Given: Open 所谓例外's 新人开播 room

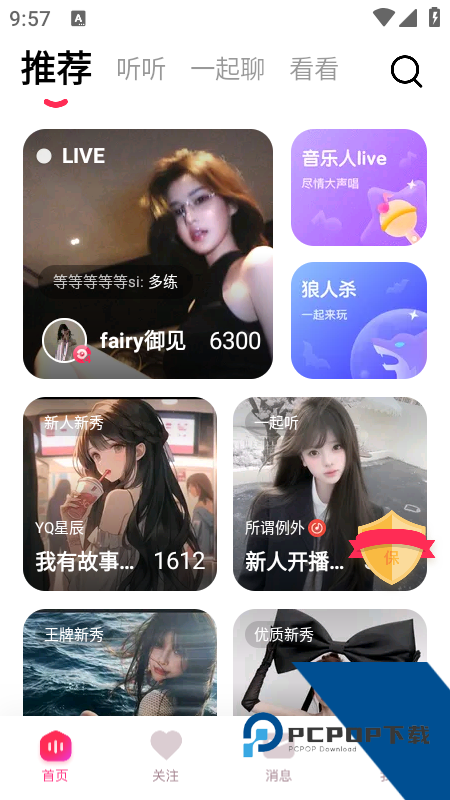Looking at the screenshot, I should coord(330,494).
